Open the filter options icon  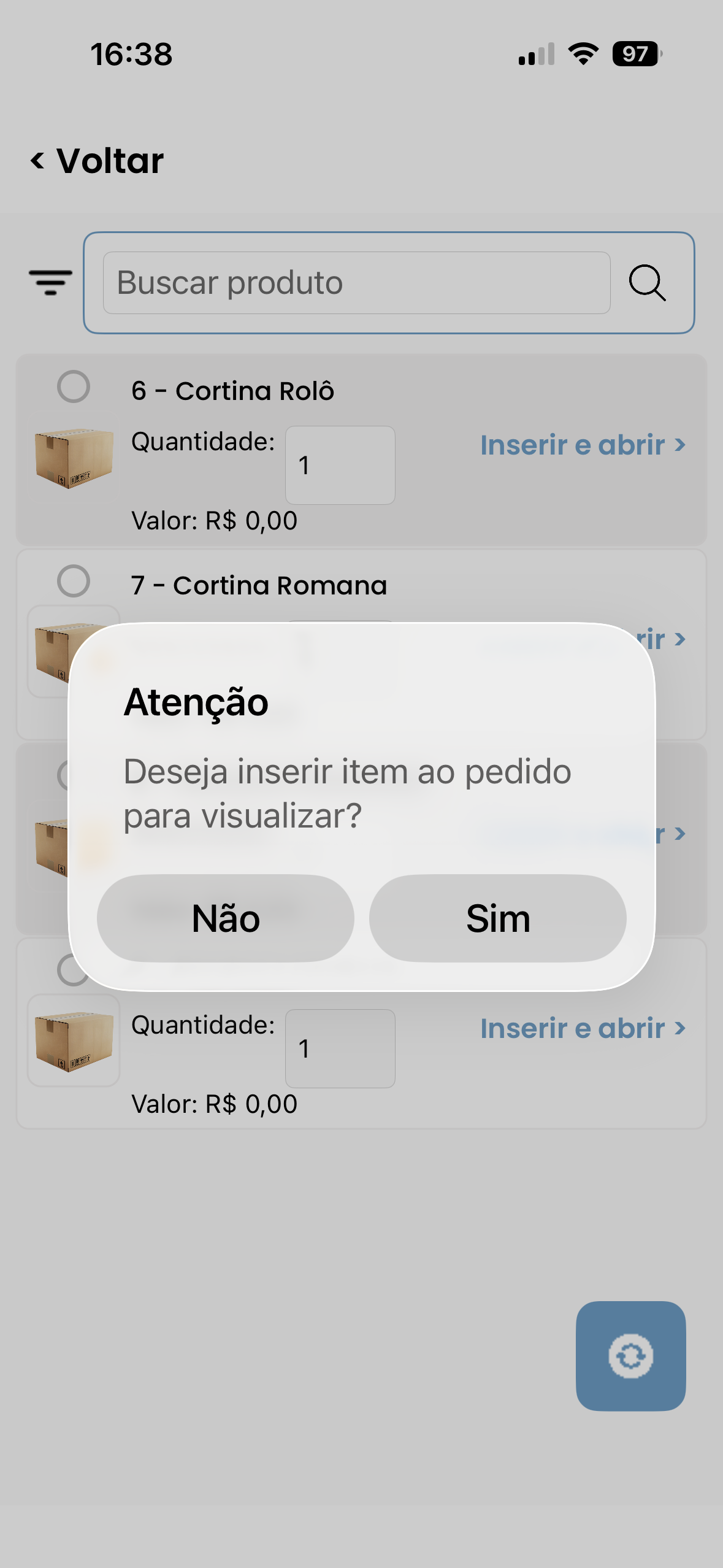point(50,282)
